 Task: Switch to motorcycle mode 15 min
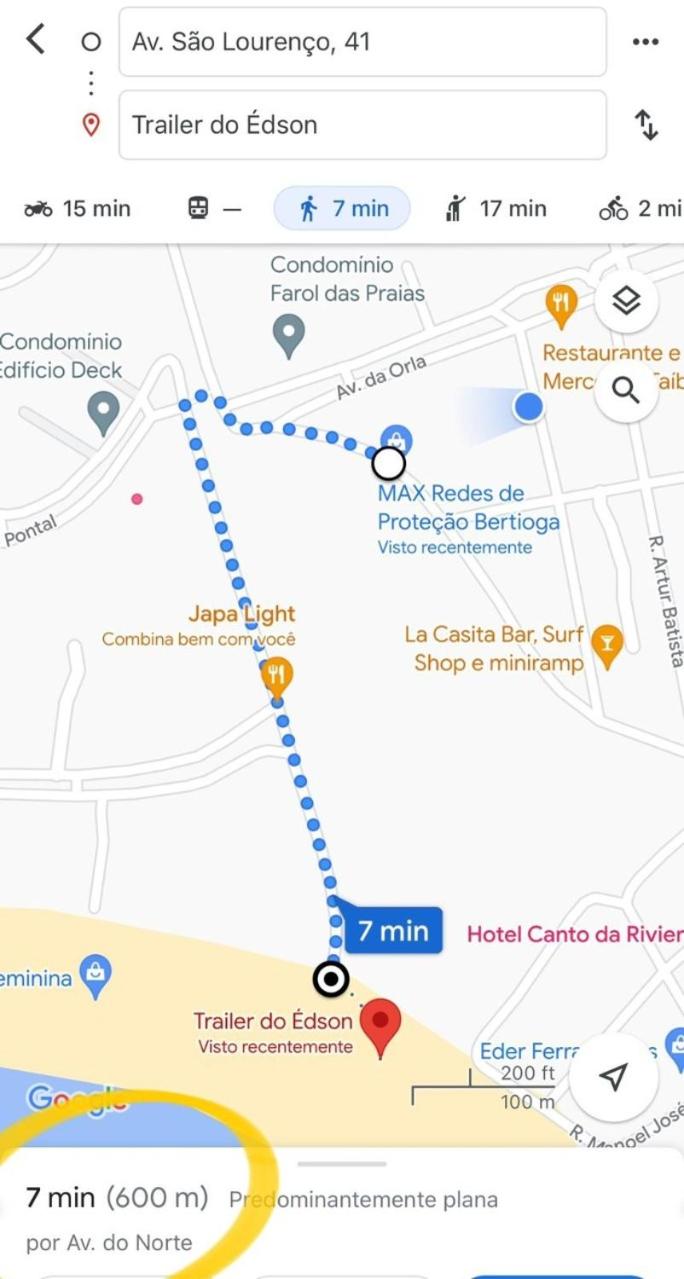[x=77, y=208]
